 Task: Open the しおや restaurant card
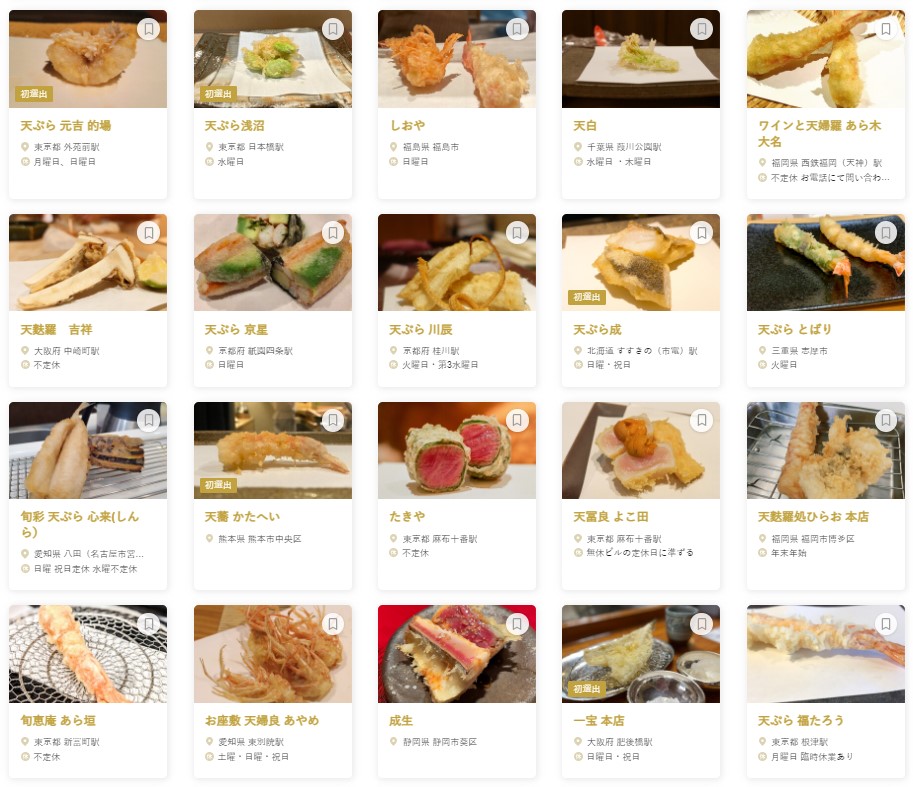(407, 127)
